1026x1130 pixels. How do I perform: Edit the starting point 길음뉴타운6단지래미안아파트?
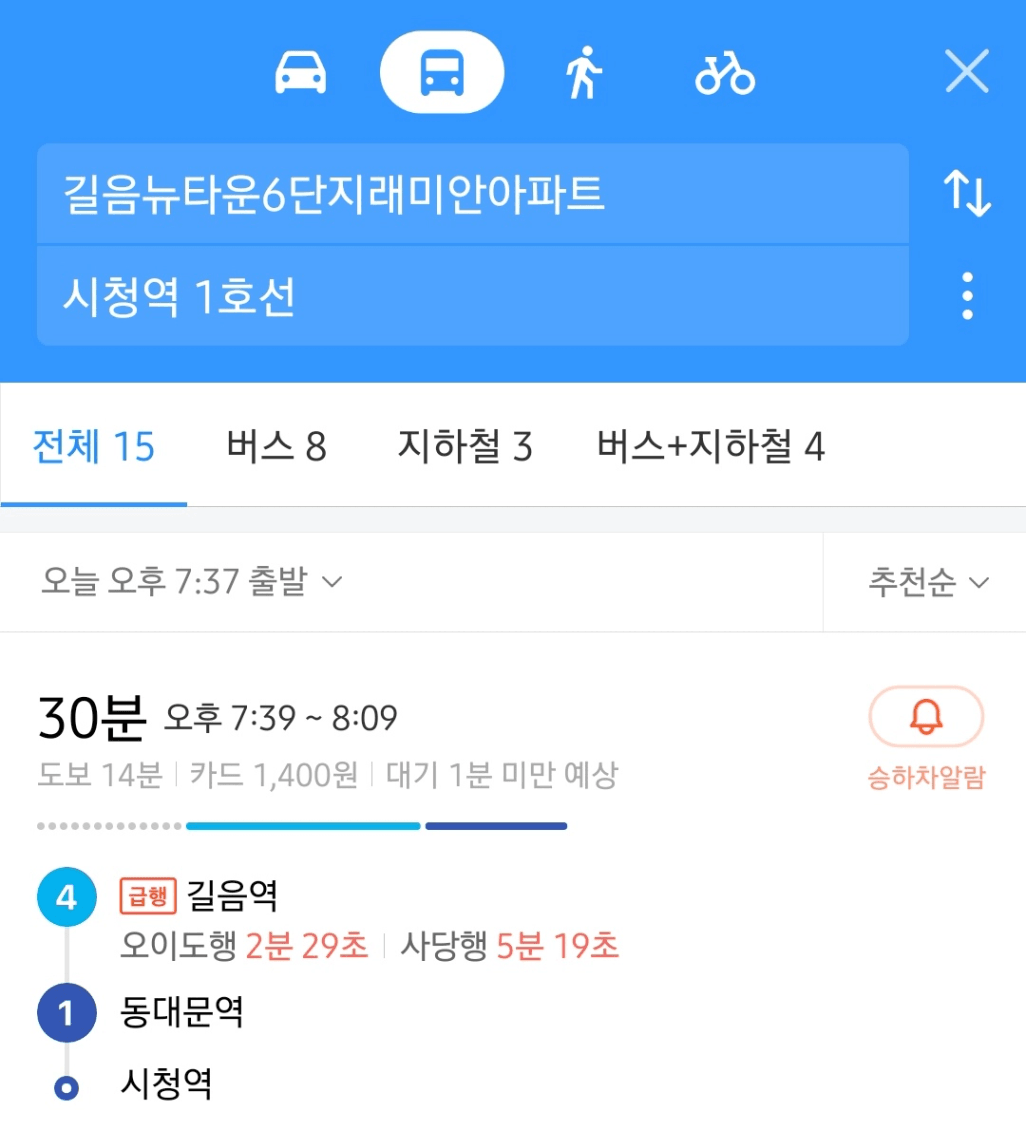(473, 194)
